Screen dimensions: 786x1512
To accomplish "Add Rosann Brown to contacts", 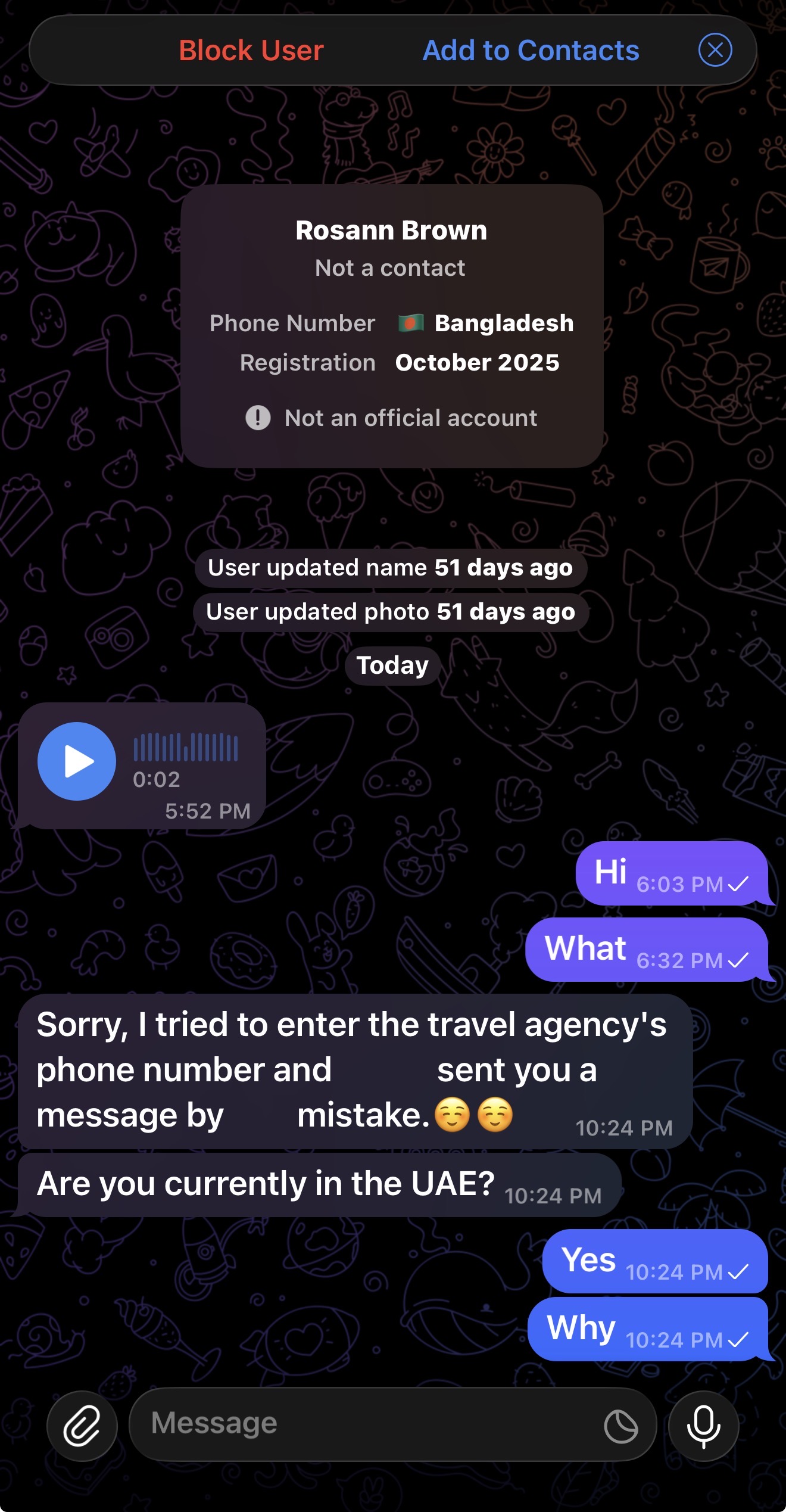I will (531, 51).
